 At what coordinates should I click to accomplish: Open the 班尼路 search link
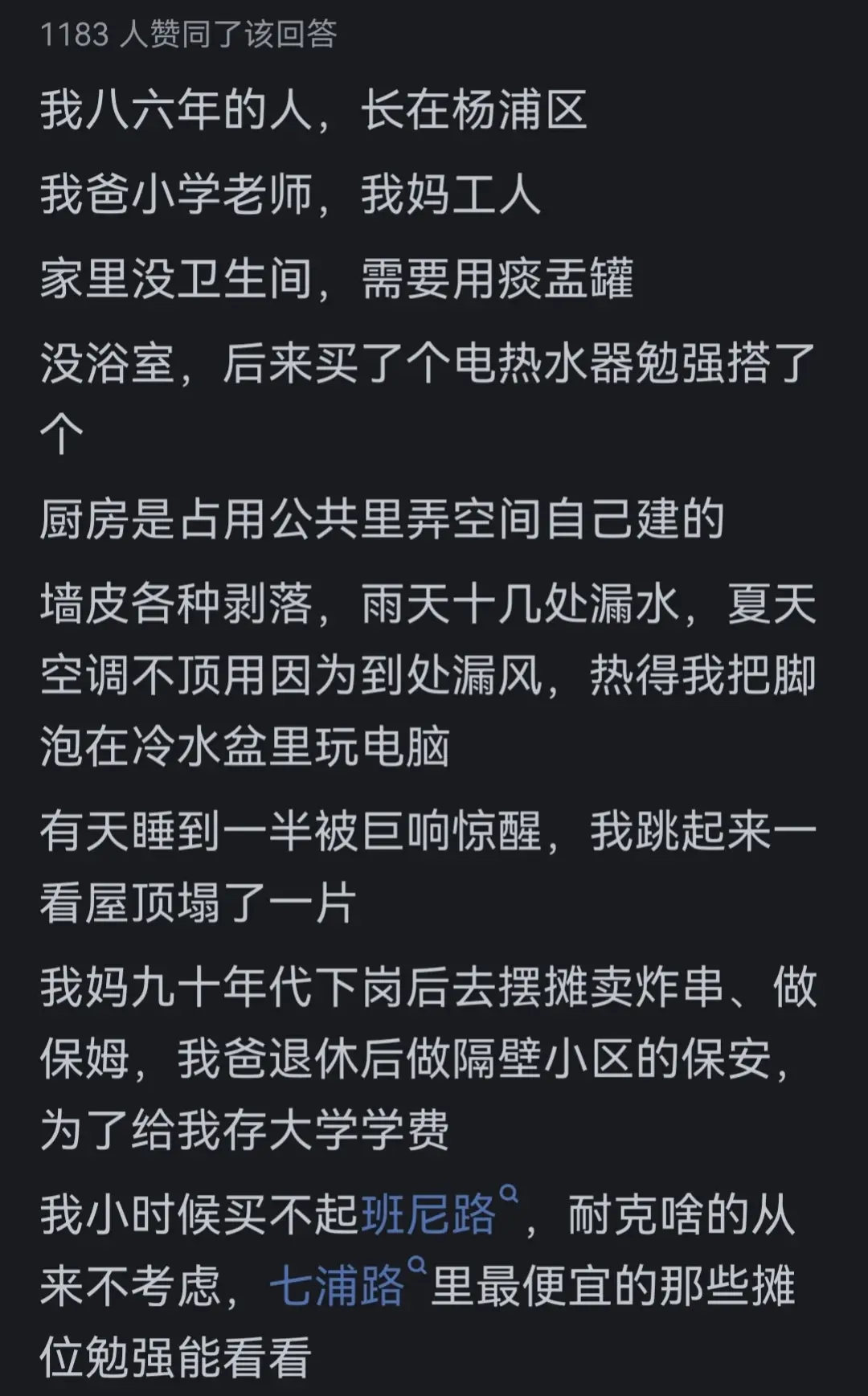429,1214
